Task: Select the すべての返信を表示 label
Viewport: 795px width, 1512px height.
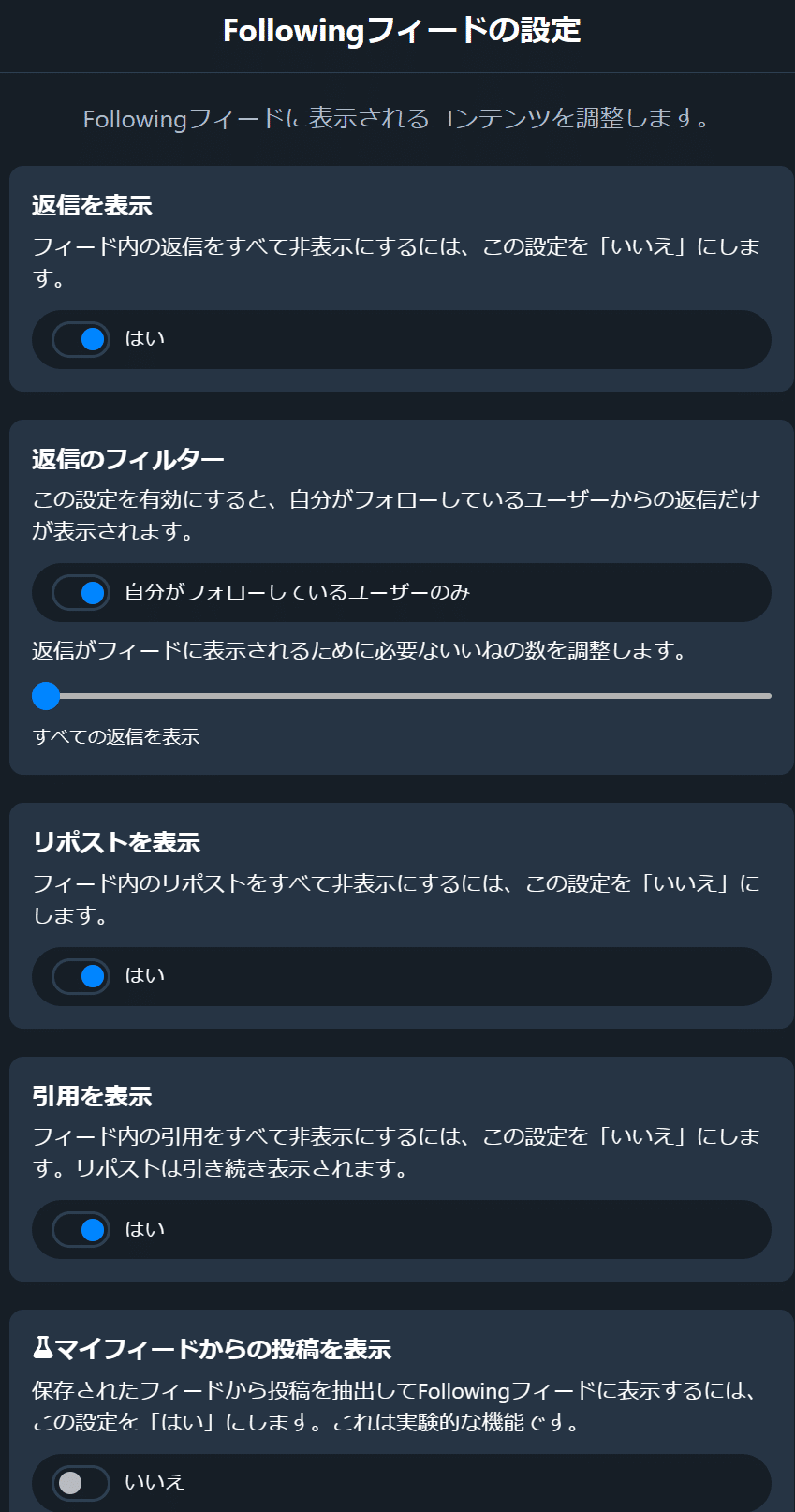Action: (116, 736)
